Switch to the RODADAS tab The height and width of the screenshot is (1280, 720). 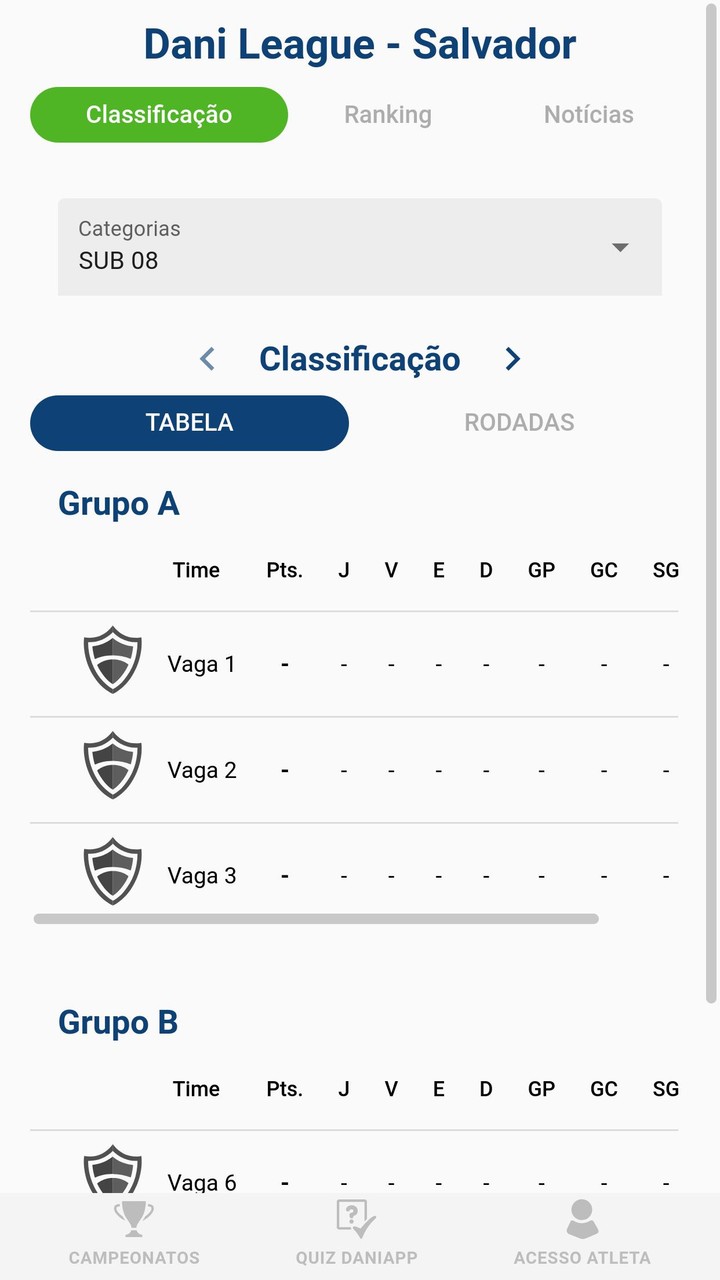[x=519, y=422]
